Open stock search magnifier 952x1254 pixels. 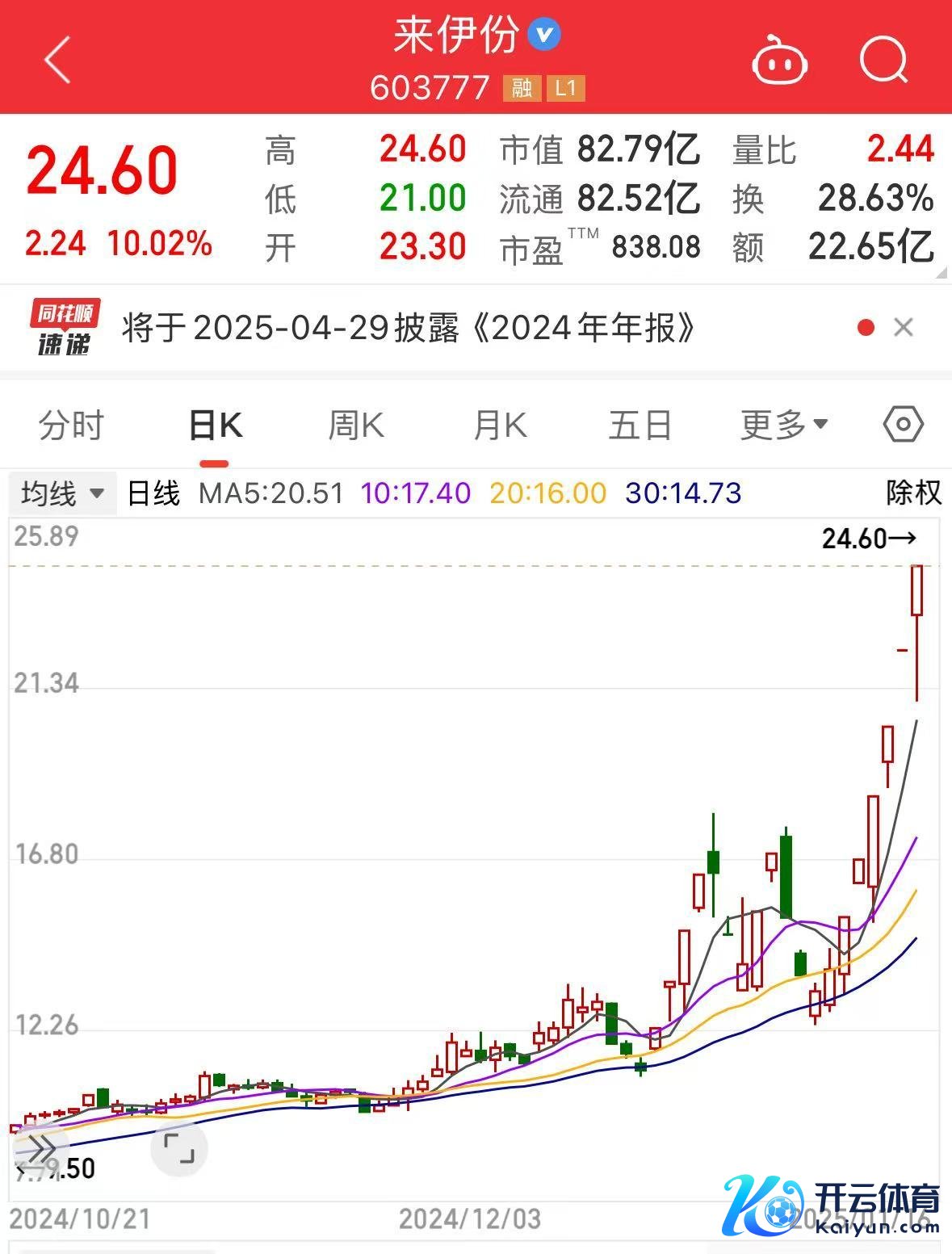pos(883,60)
